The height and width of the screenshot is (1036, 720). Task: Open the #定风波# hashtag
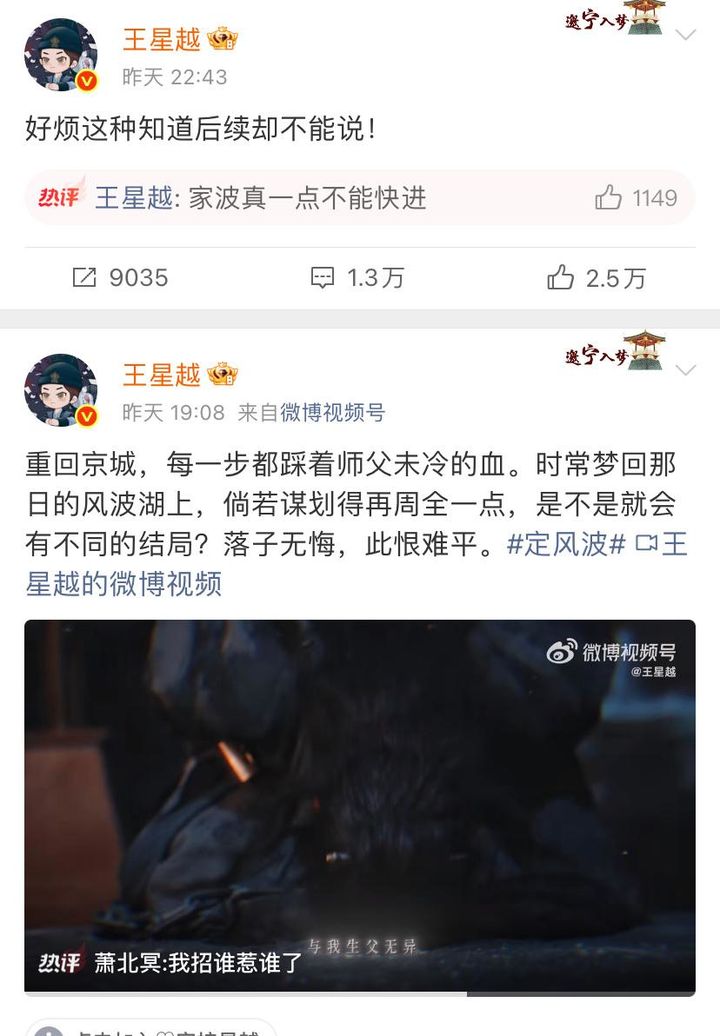(x=566, y=545)
